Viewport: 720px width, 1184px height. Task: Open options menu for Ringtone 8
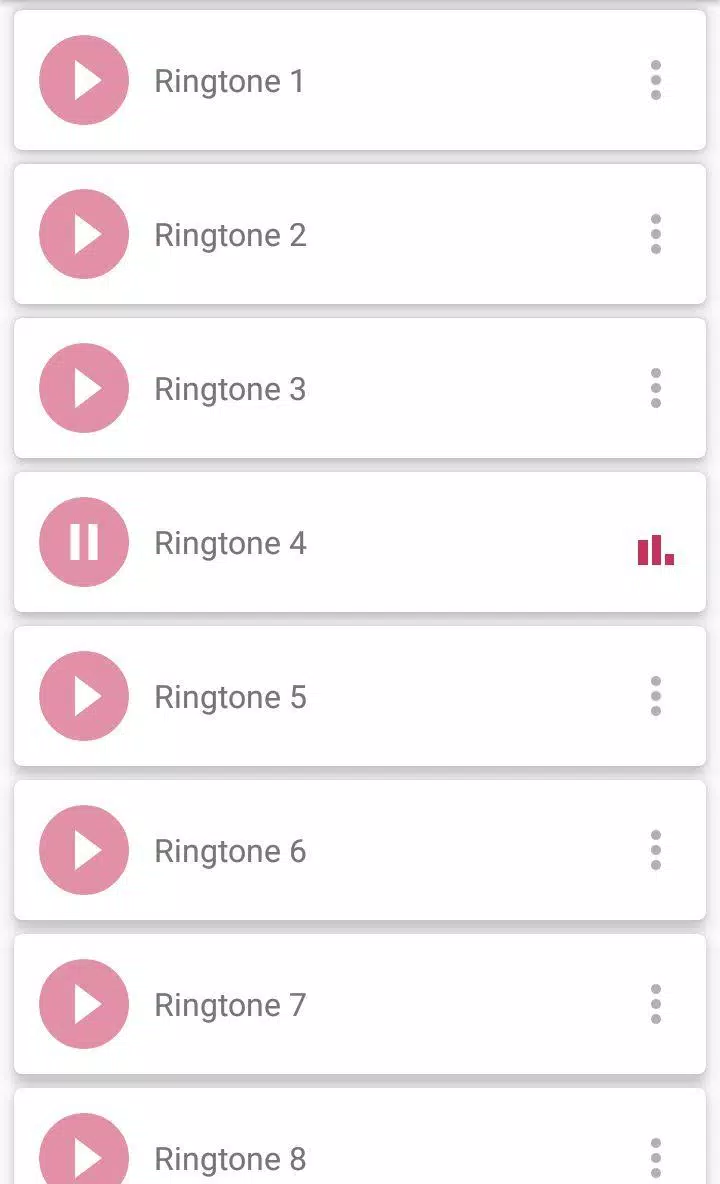click(x=656, y=1158)
